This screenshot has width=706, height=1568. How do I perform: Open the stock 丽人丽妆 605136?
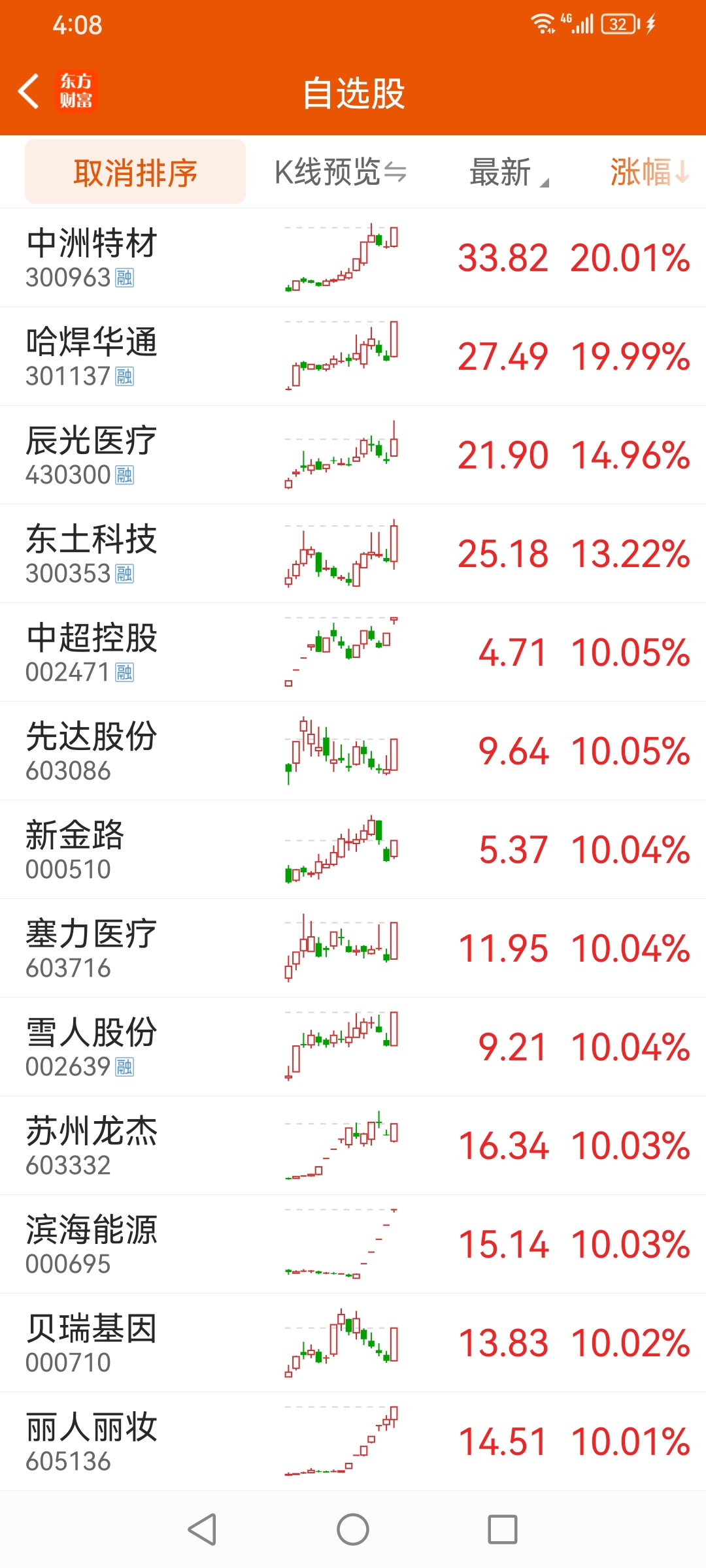(x=353, y=1441)
